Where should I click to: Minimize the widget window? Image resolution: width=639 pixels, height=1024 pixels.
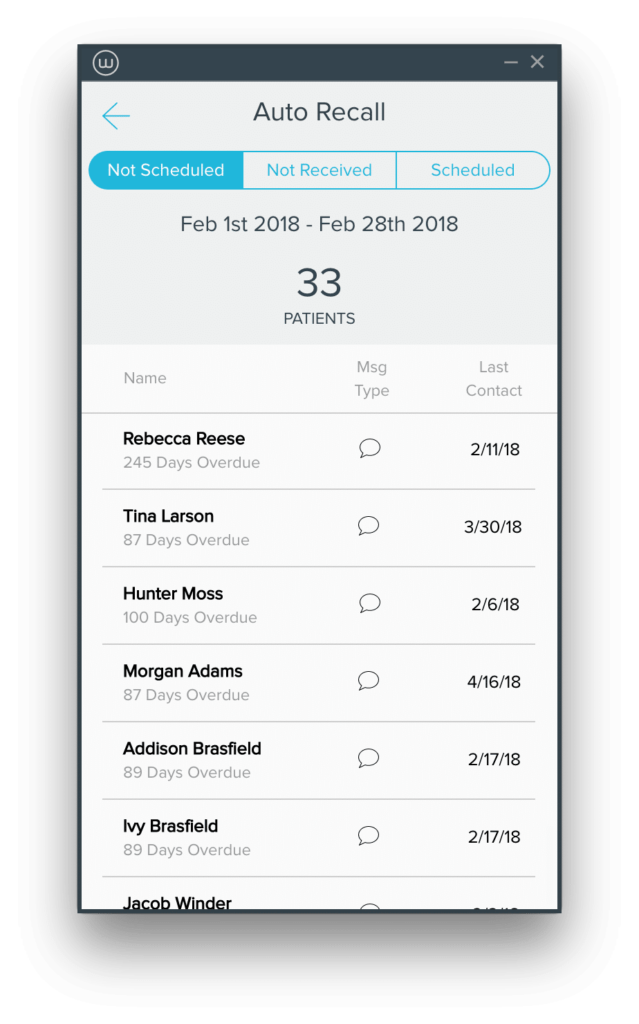coord(511,63)
